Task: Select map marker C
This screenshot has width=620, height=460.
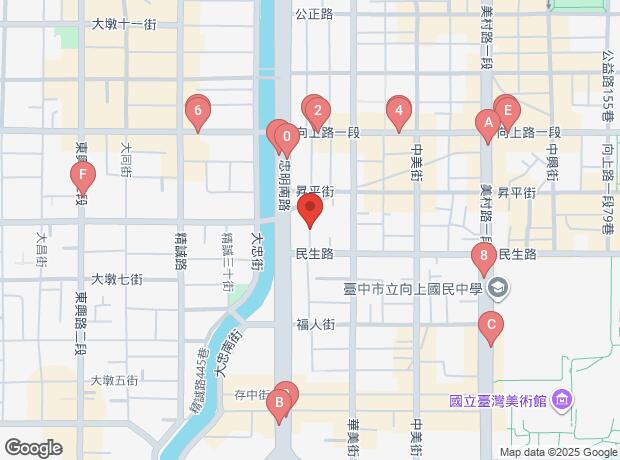Action: tap(490, 325)
